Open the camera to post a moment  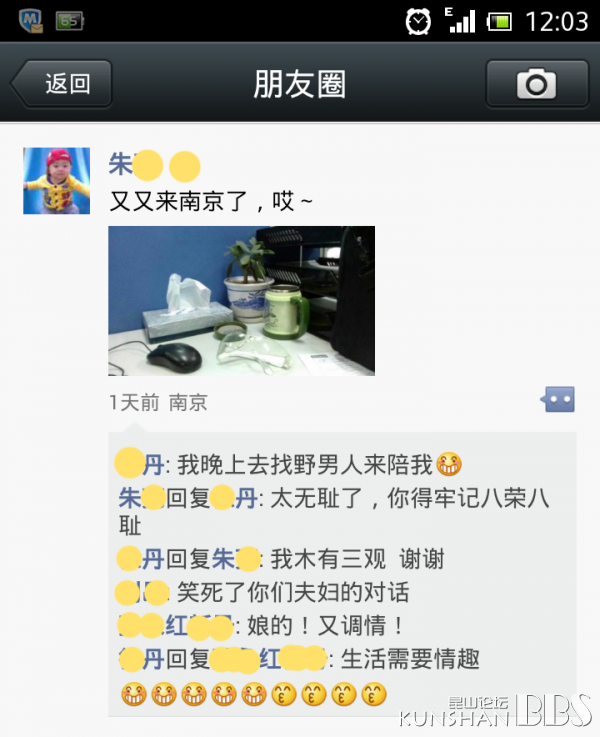click(536, 84)
